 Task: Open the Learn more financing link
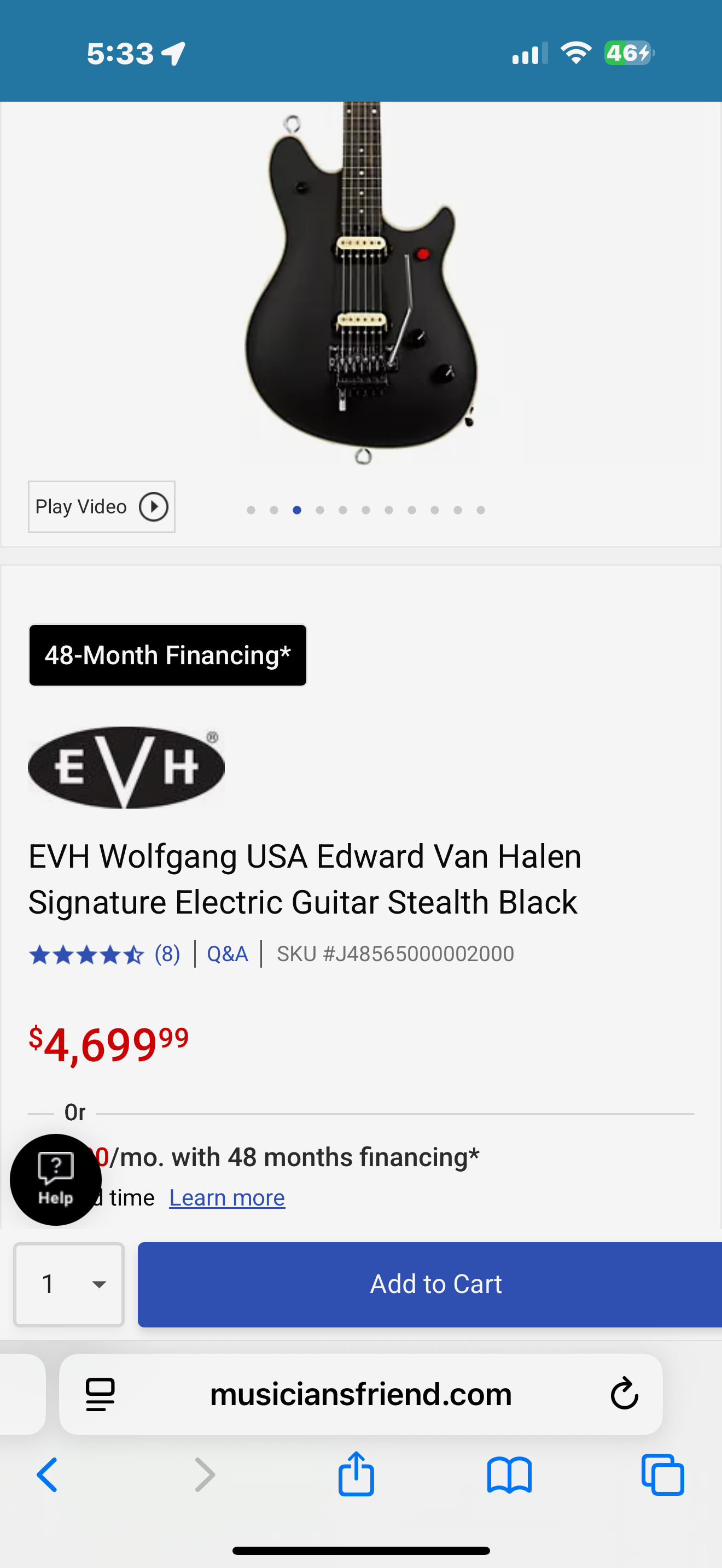tap(226, 1197)
